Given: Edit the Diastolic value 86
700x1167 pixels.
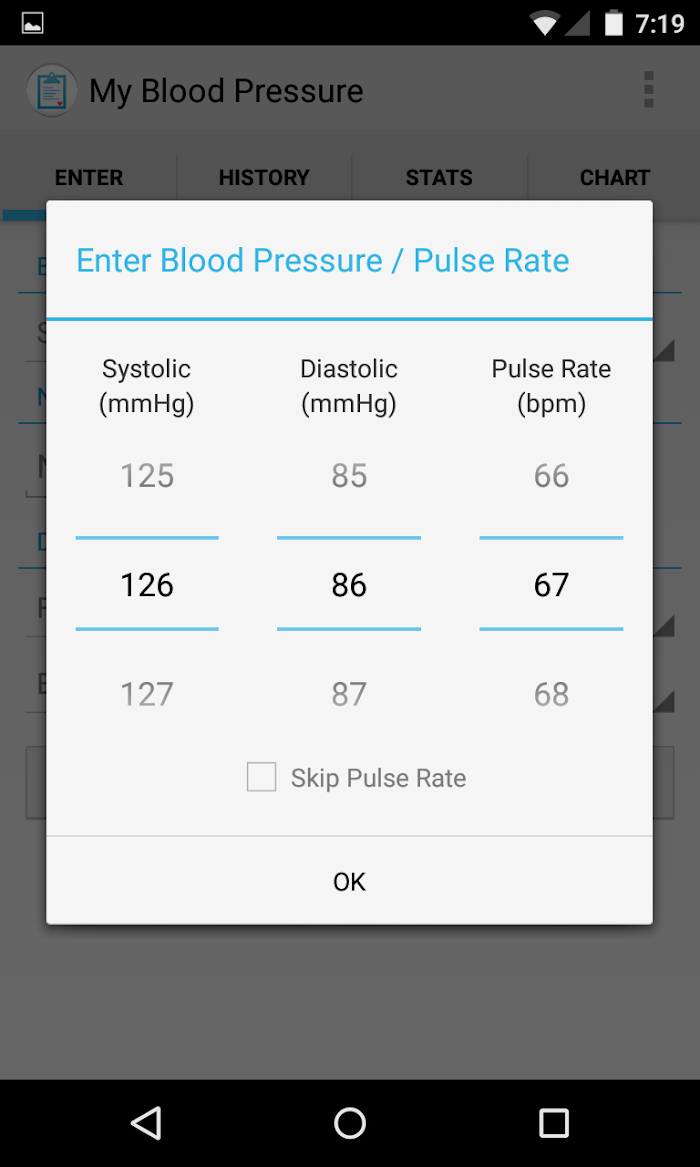Looking at the screenshot, I should coord(349,585).
